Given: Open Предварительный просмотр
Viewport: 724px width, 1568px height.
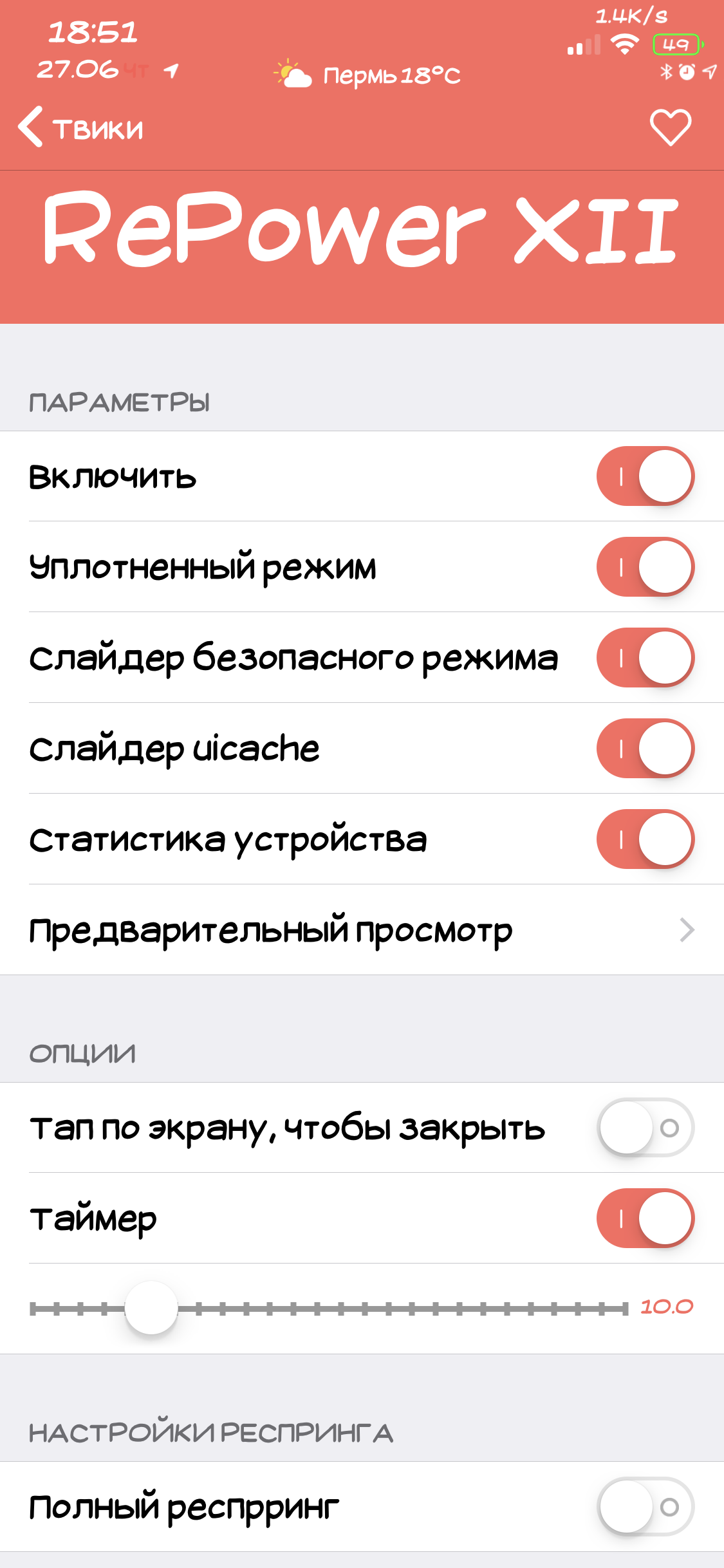Looking at the screenshot, I should point(362,930).
